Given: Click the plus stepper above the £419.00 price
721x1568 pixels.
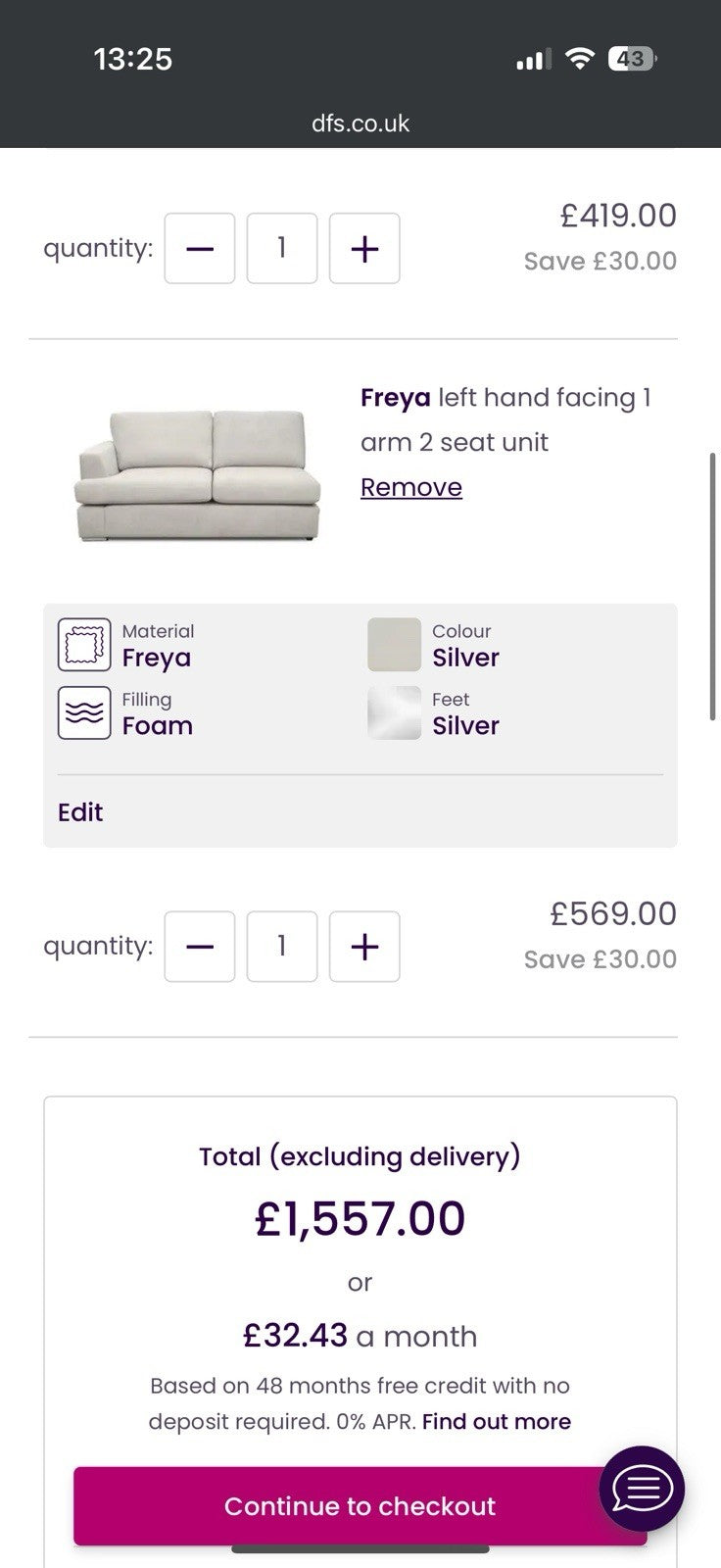Looking at the screenshot, I should [x=364, y=248].
